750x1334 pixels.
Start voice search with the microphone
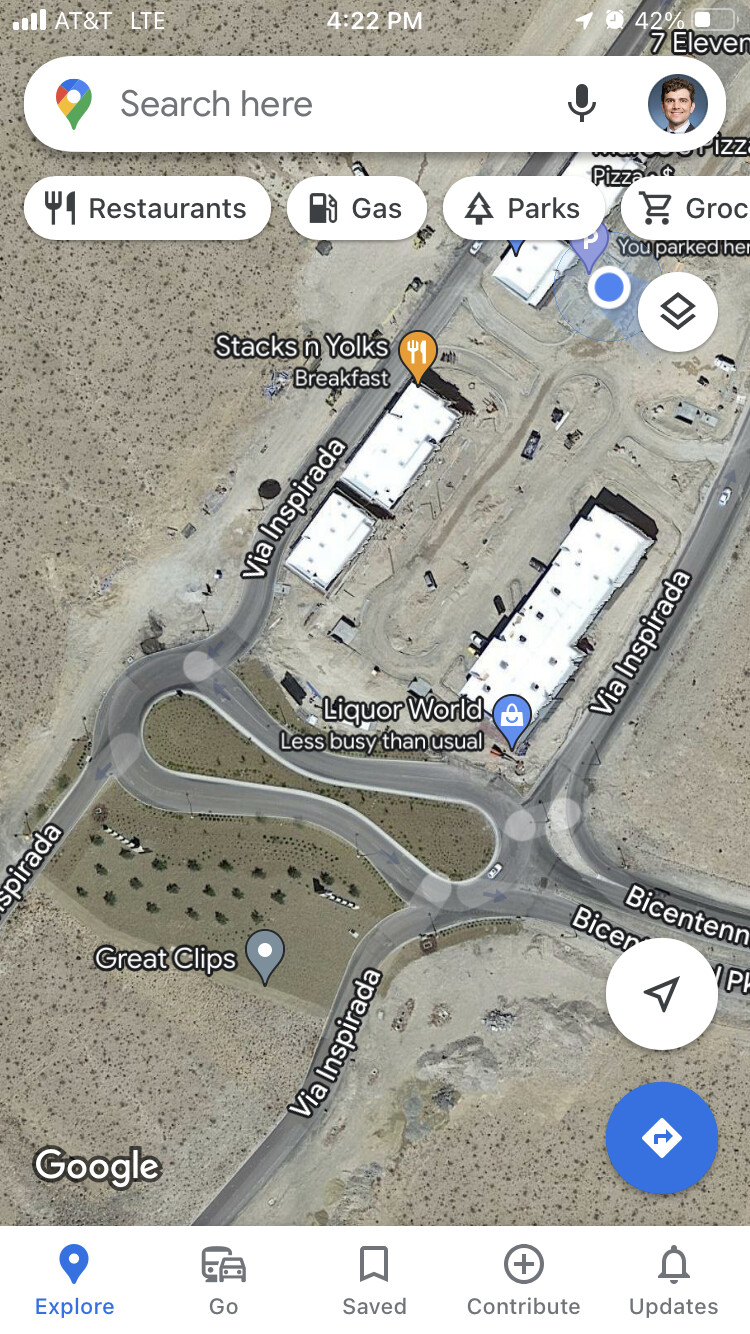[x=581, y=104]
